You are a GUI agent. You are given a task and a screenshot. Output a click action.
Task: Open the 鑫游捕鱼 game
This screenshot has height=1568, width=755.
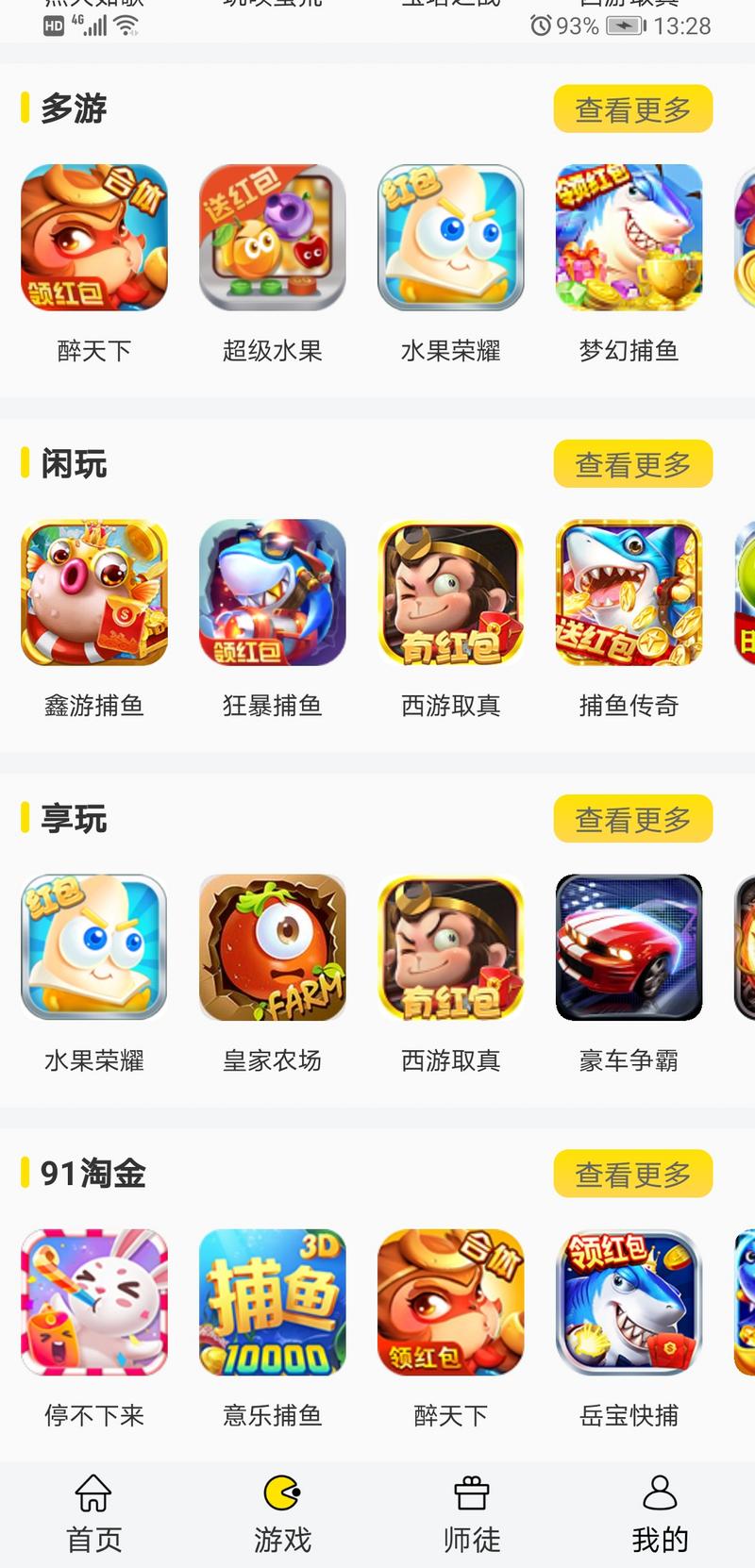[x=94, y=592]
